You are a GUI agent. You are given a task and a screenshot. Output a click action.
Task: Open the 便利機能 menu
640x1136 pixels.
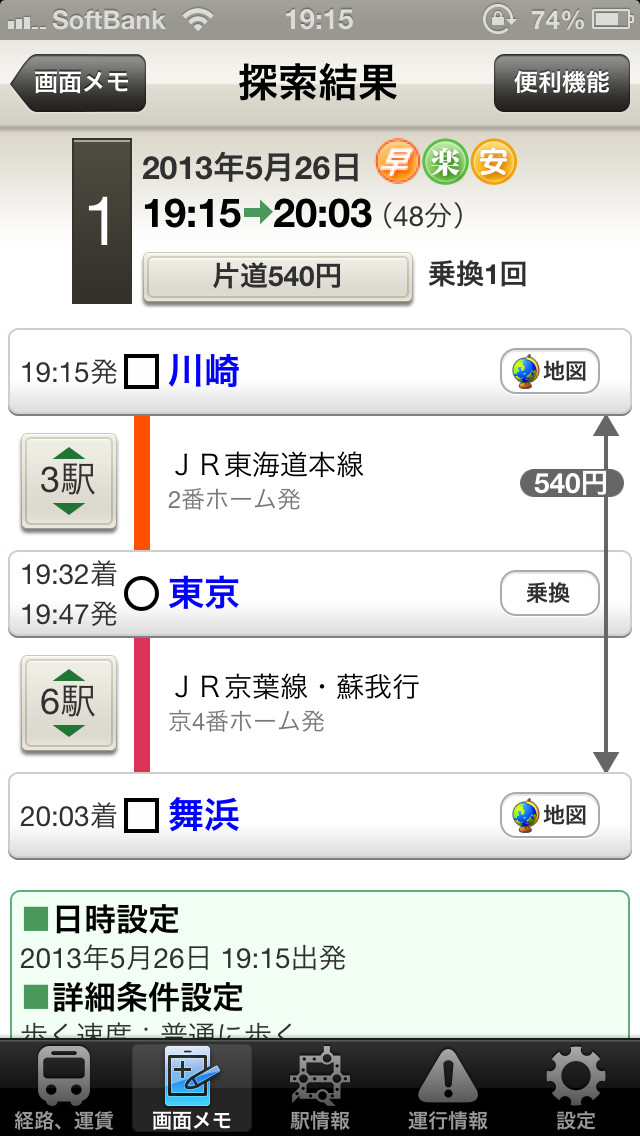click(561, 82)
